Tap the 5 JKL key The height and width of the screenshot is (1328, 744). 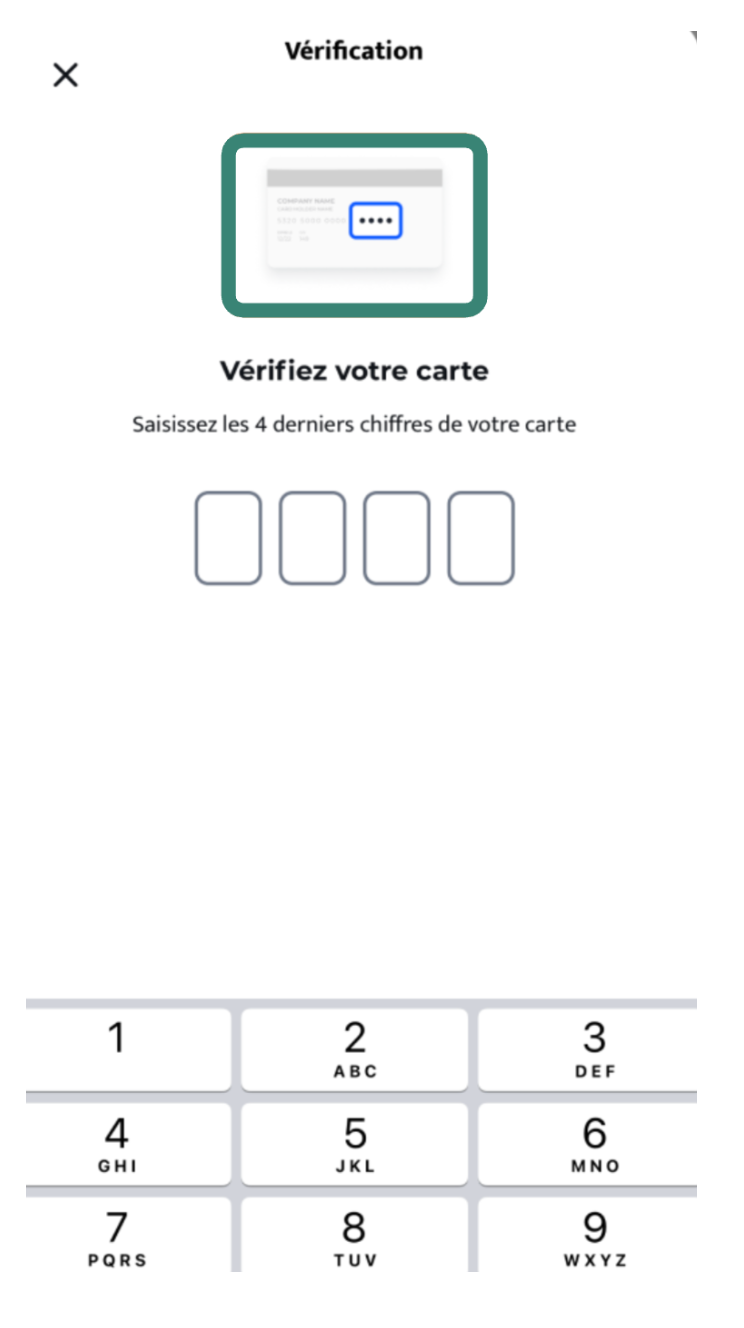(x=354, y=1143)
